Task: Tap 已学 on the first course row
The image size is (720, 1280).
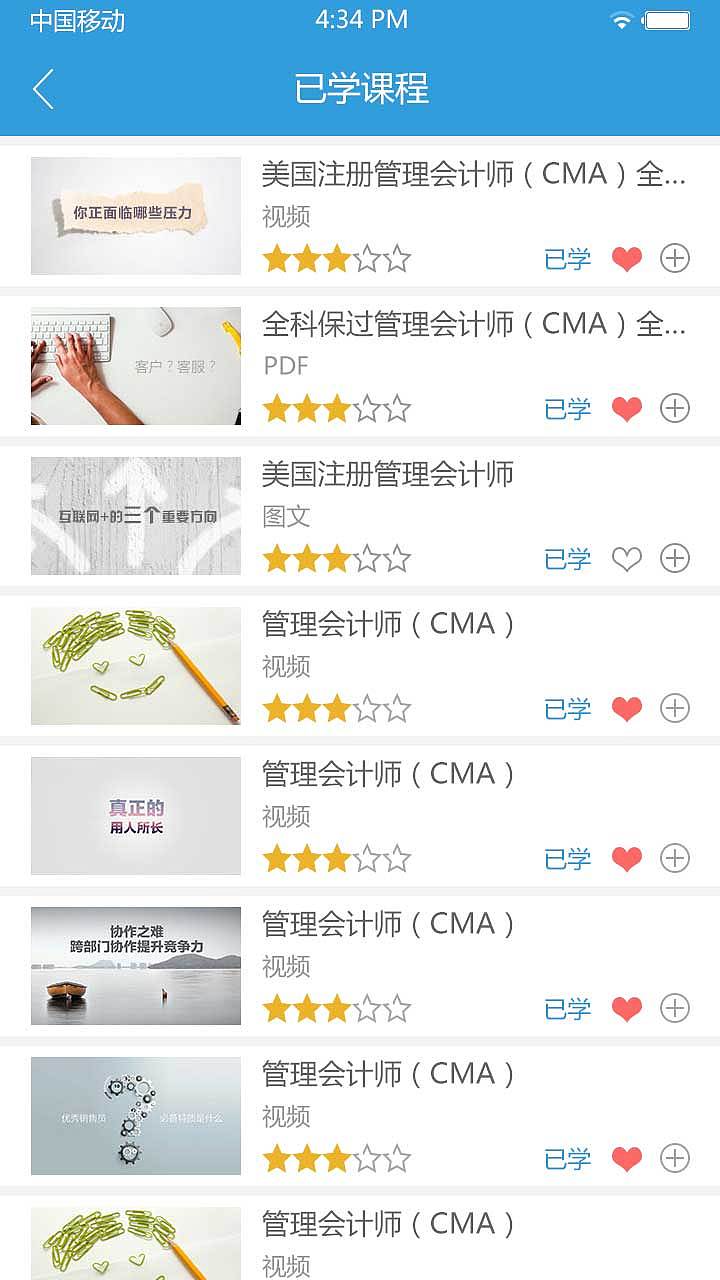Action: [566, 258]
